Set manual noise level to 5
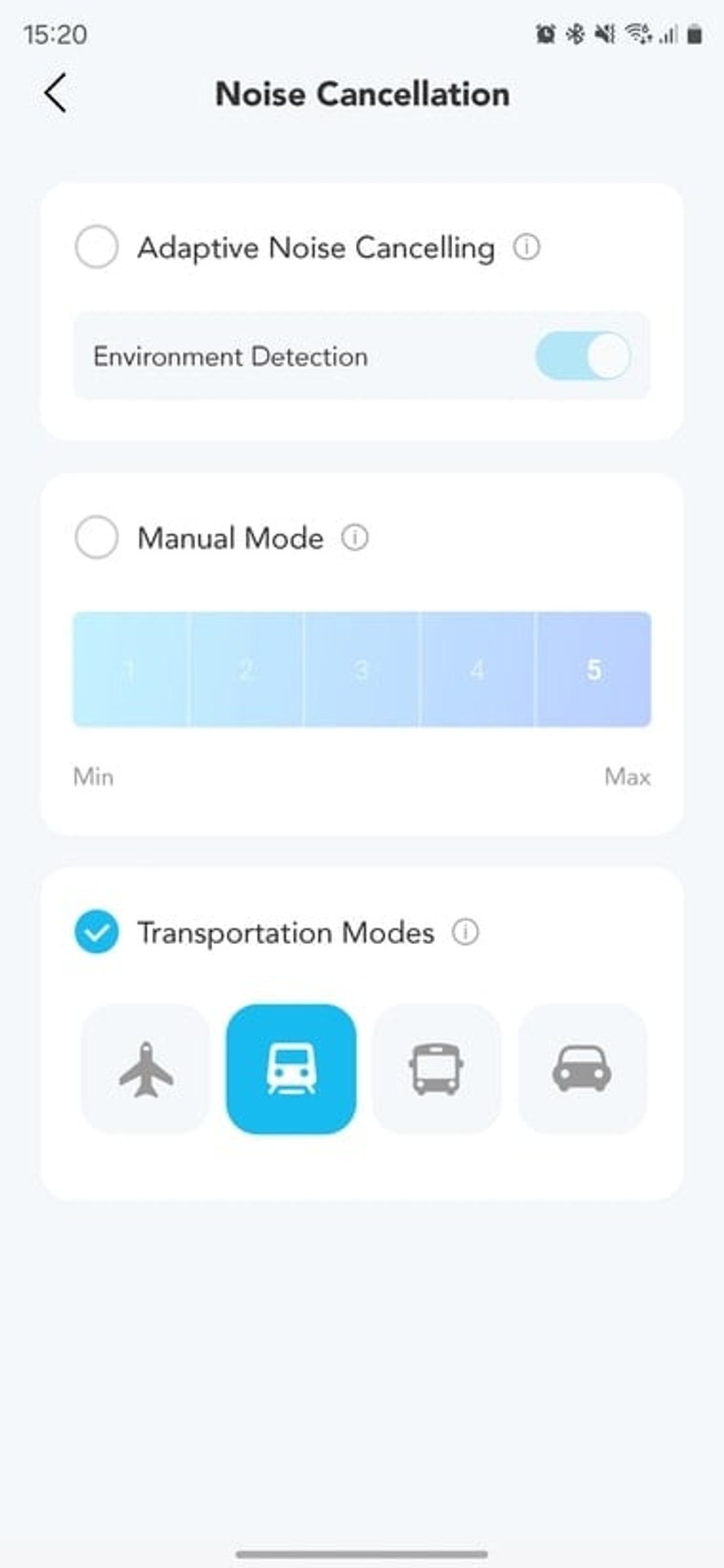724x1568 pixels. (593, 670)
